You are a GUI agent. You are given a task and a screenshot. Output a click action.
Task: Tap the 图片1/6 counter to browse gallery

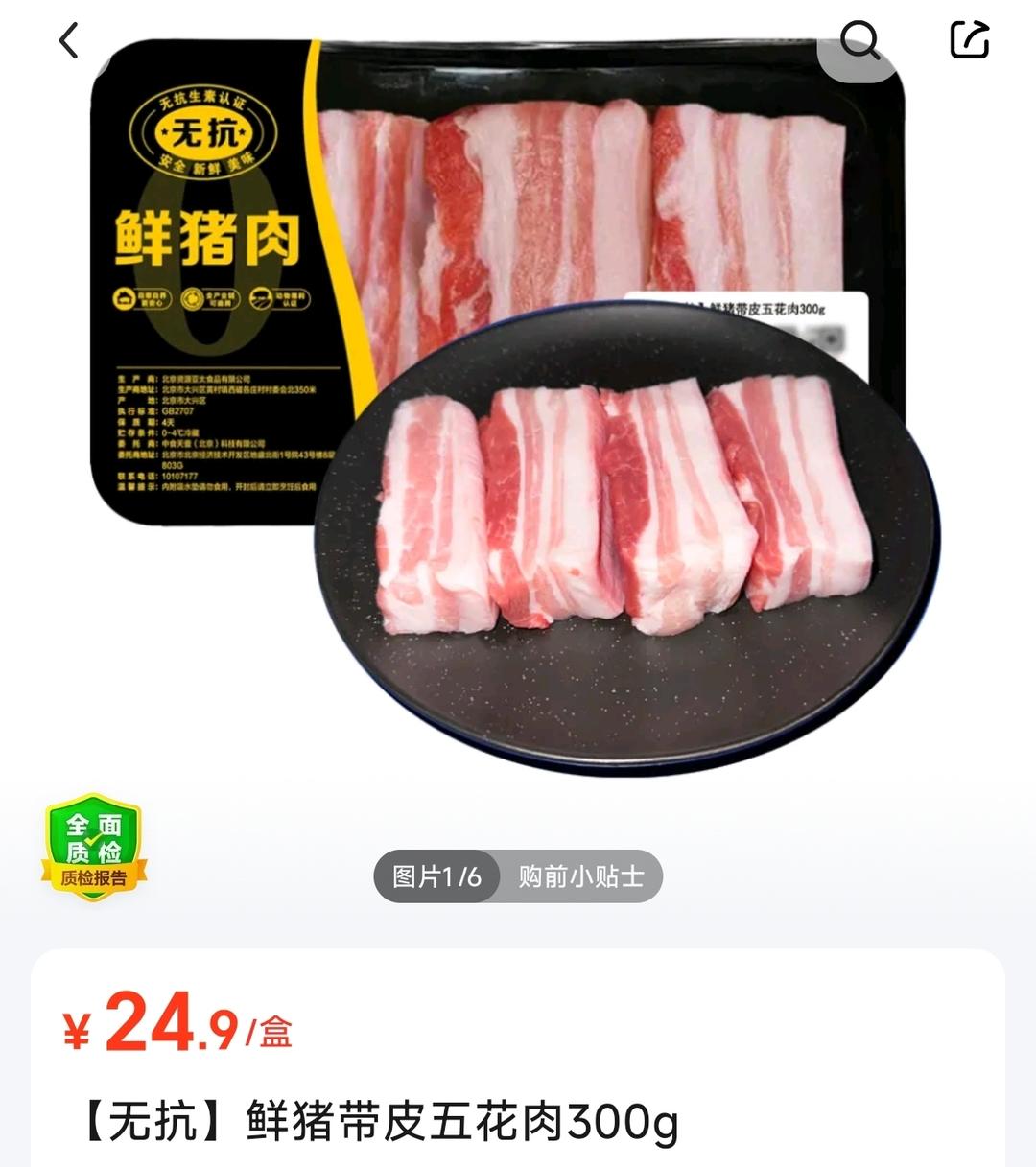[x=436, y=875]
